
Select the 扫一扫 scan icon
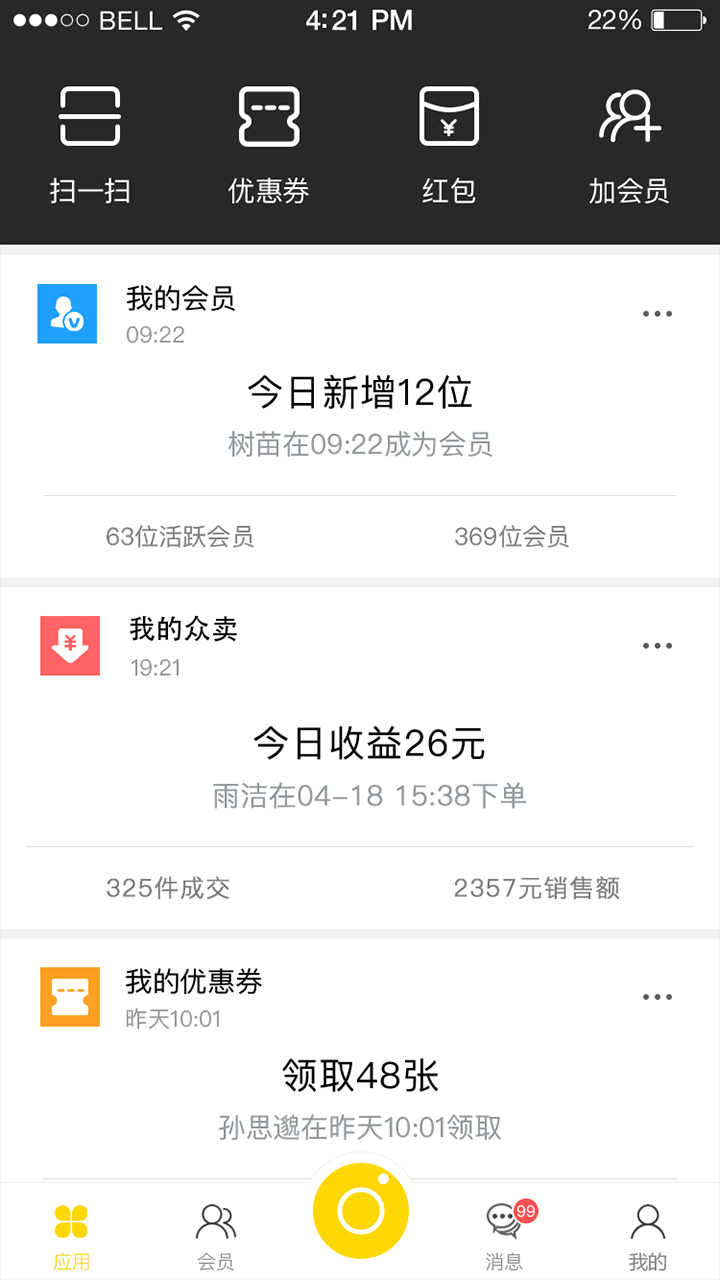90,115
